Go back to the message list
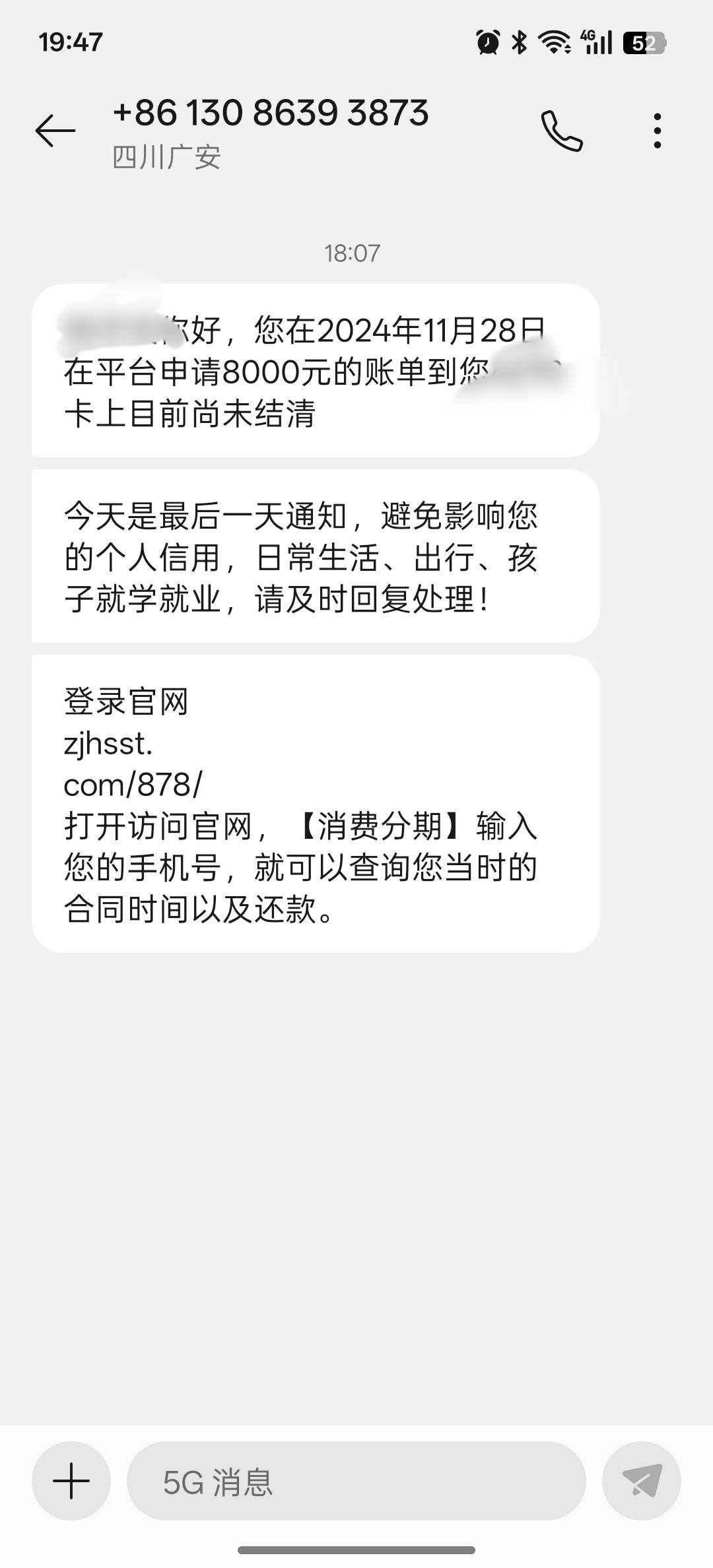The height and width of the screenshot is (1568, 713). [x=55, y=130]
